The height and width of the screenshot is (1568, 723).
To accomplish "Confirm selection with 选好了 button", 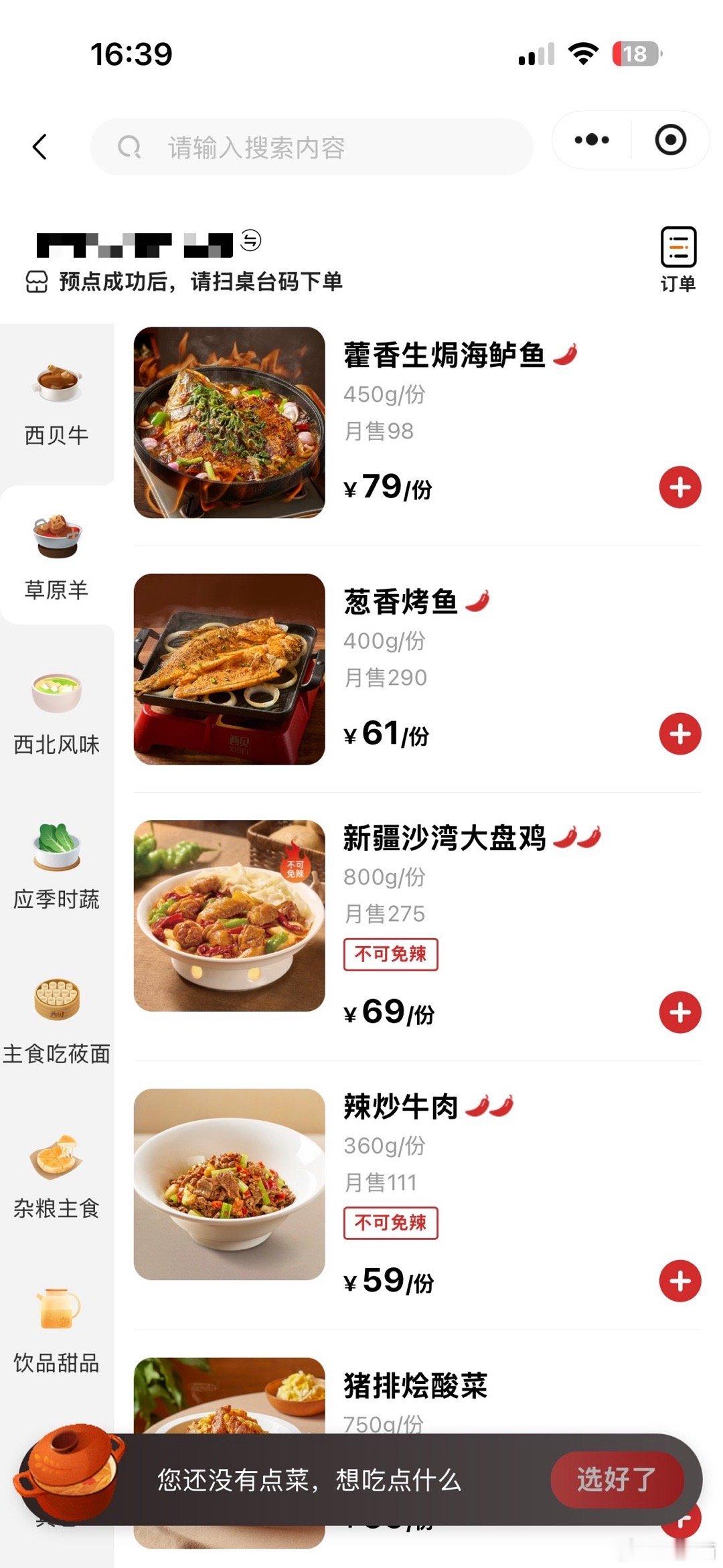I will click(617, 1480).
